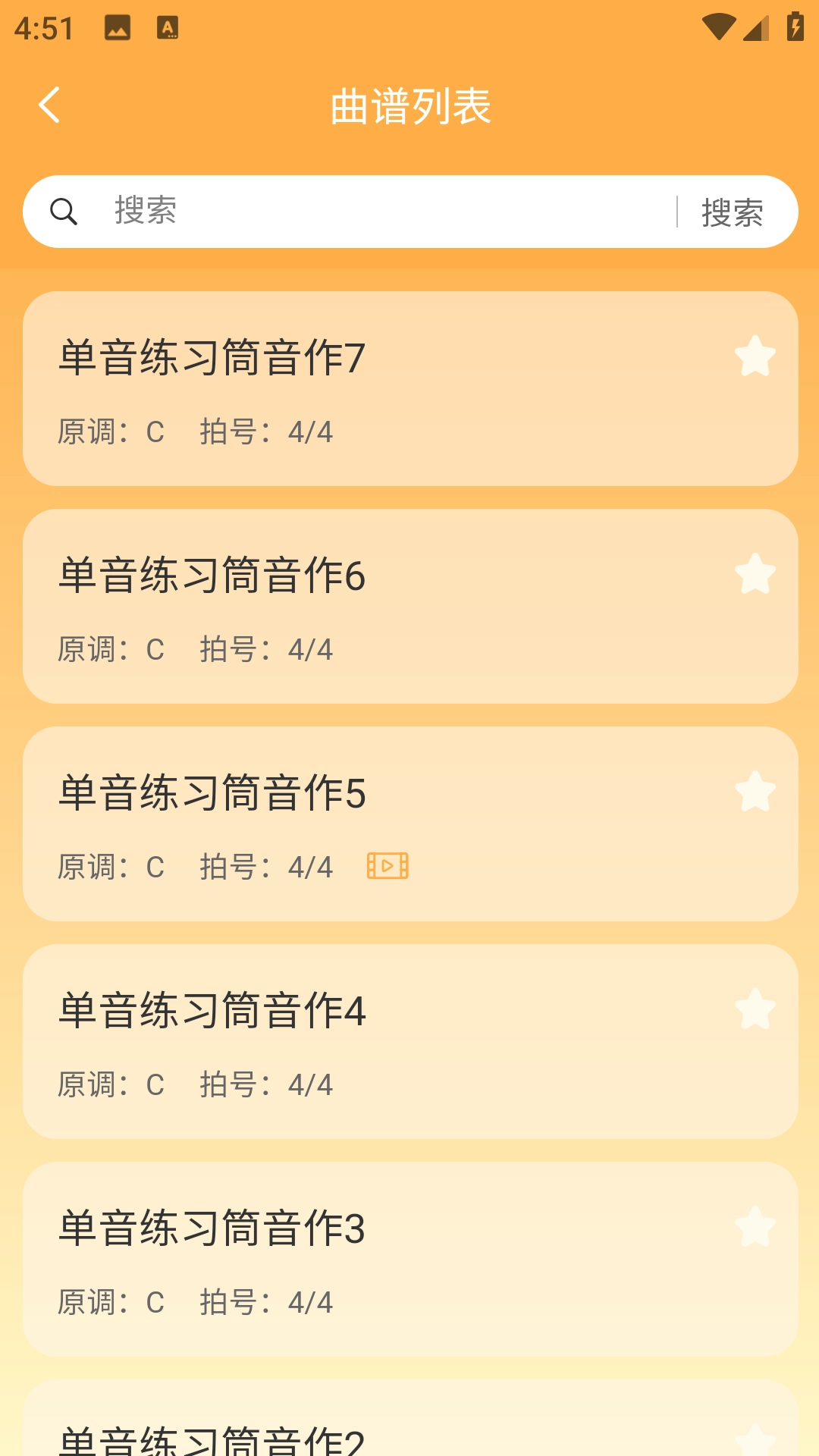The width and height of the screenshot is (819, 1456).
Task: Star the 单音练习筒音作6 score
Action: coord(755,574)
